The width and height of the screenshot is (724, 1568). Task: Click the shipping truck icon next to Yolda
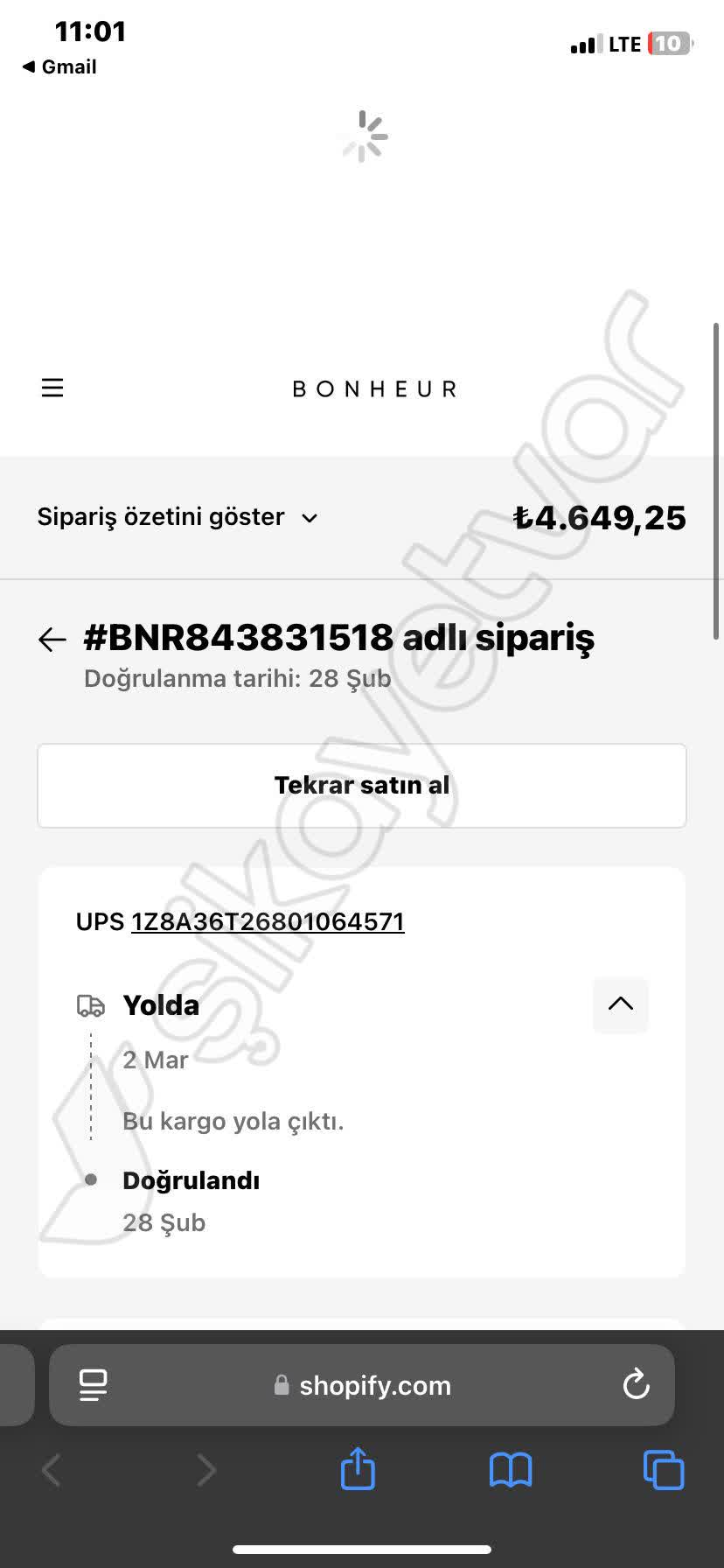coord(91,1005)
